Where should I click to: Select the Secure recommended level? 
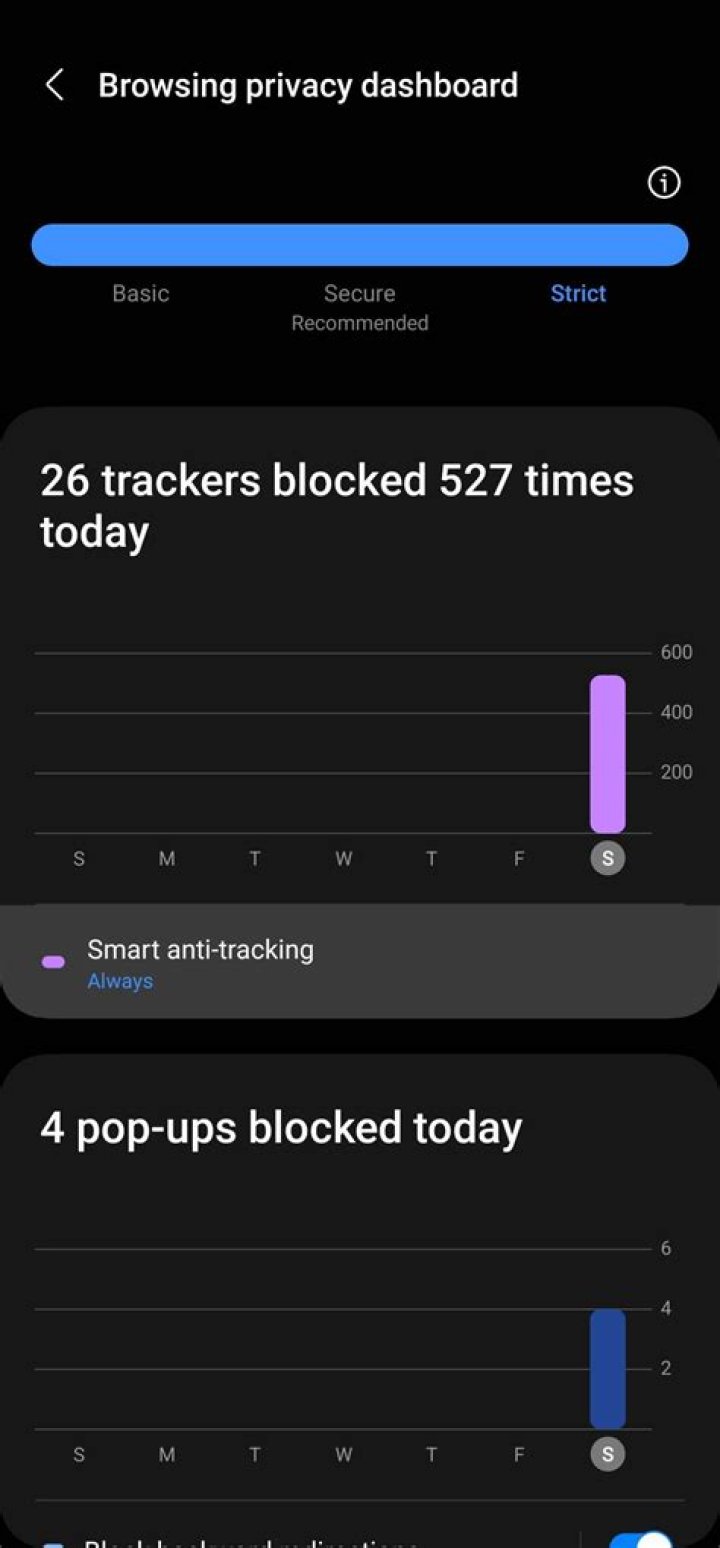360,307
